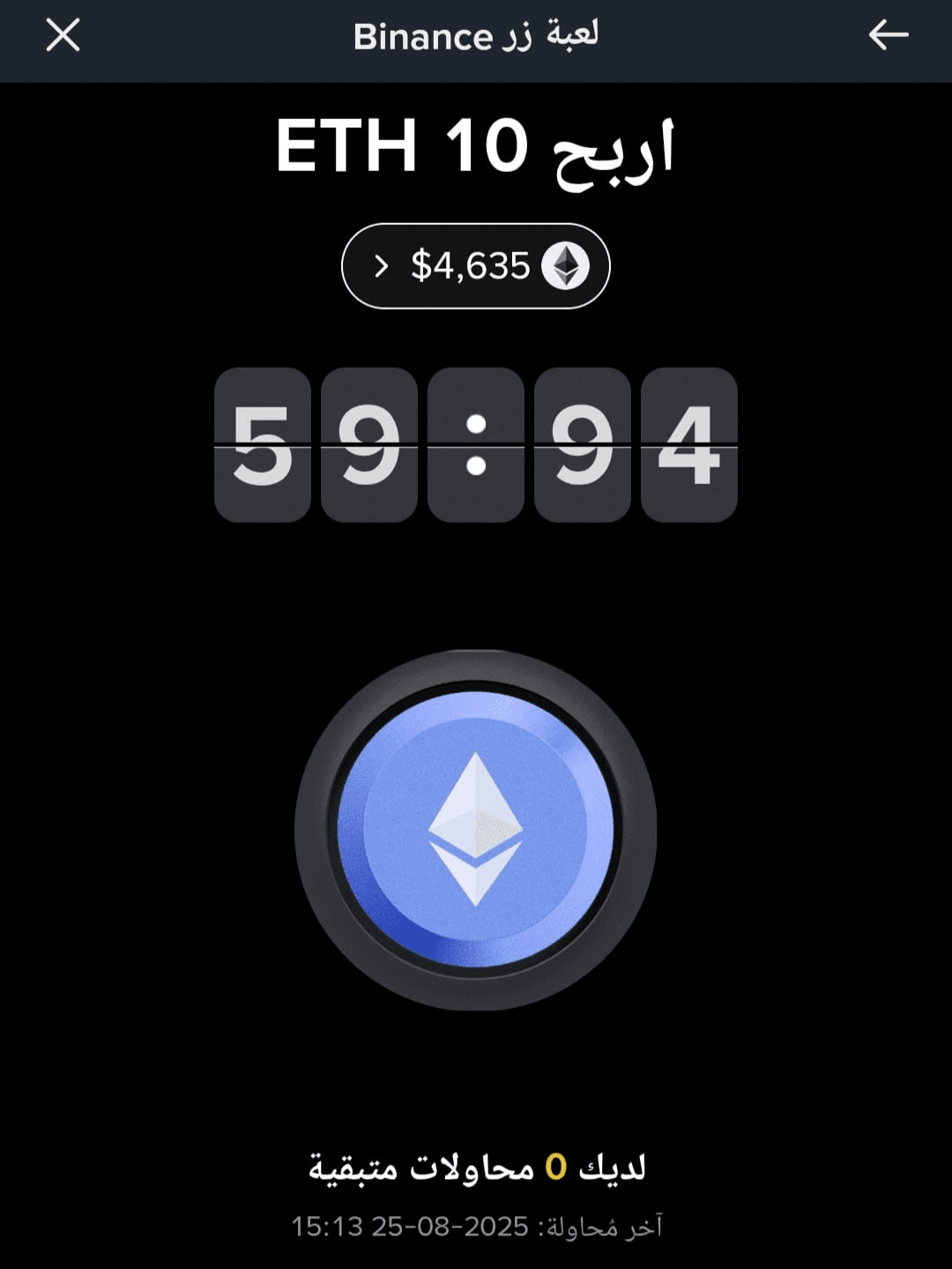
Task: Open the $4,635 ETH price chip
Action: pyautogui.click(x=475, y=266)
